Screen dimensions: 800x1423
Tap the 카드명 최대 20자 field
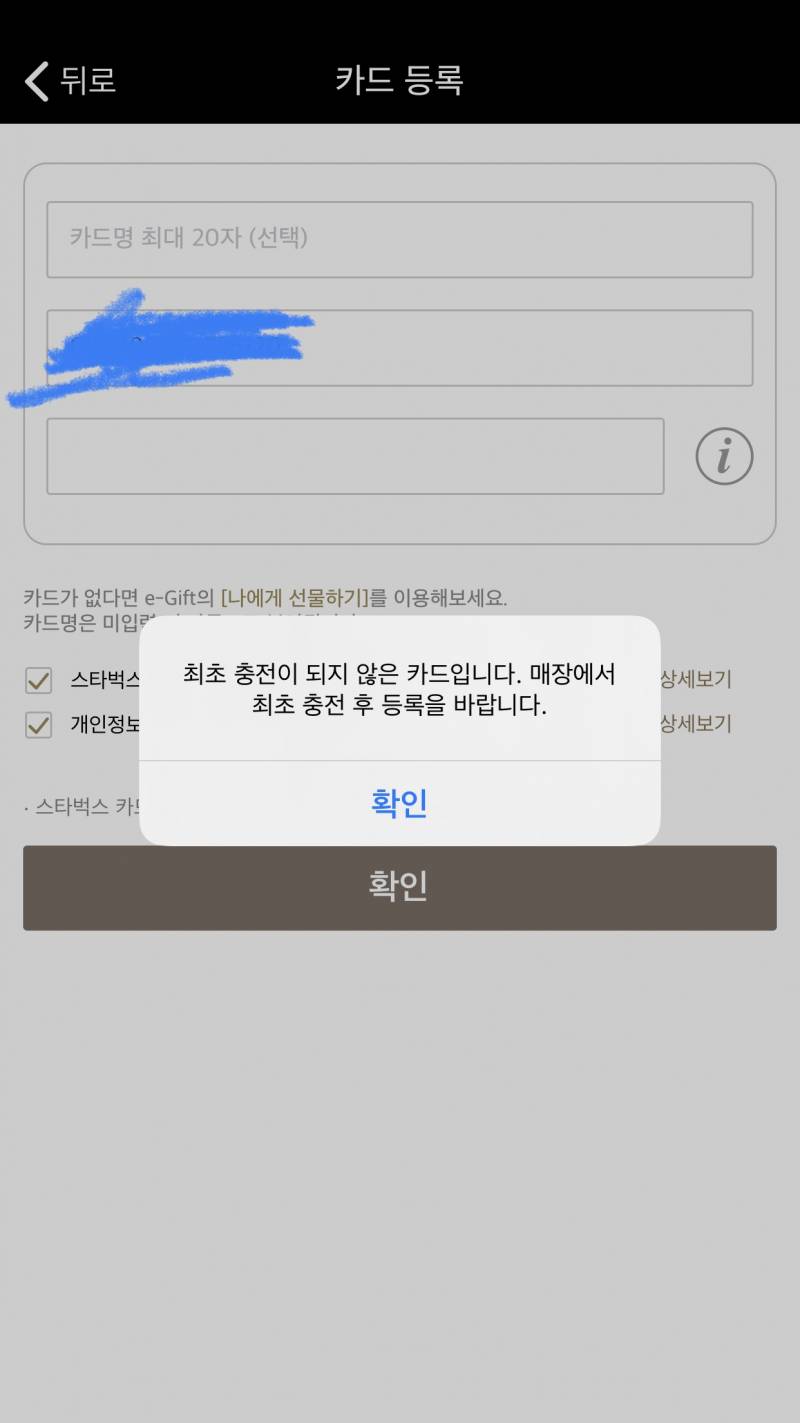tap(400, 240)
